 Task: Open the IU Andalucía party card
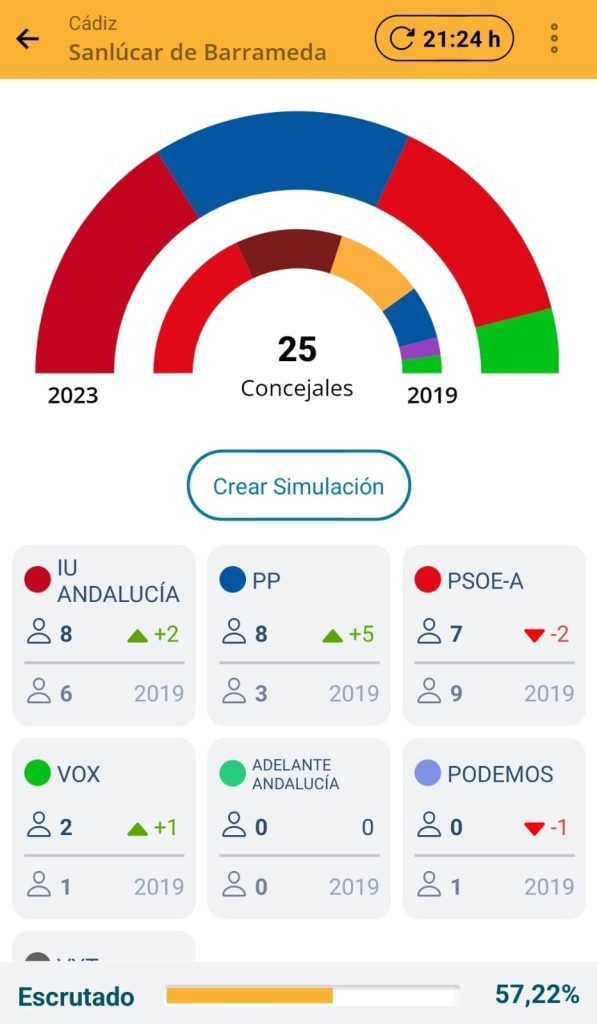(104, 635)
